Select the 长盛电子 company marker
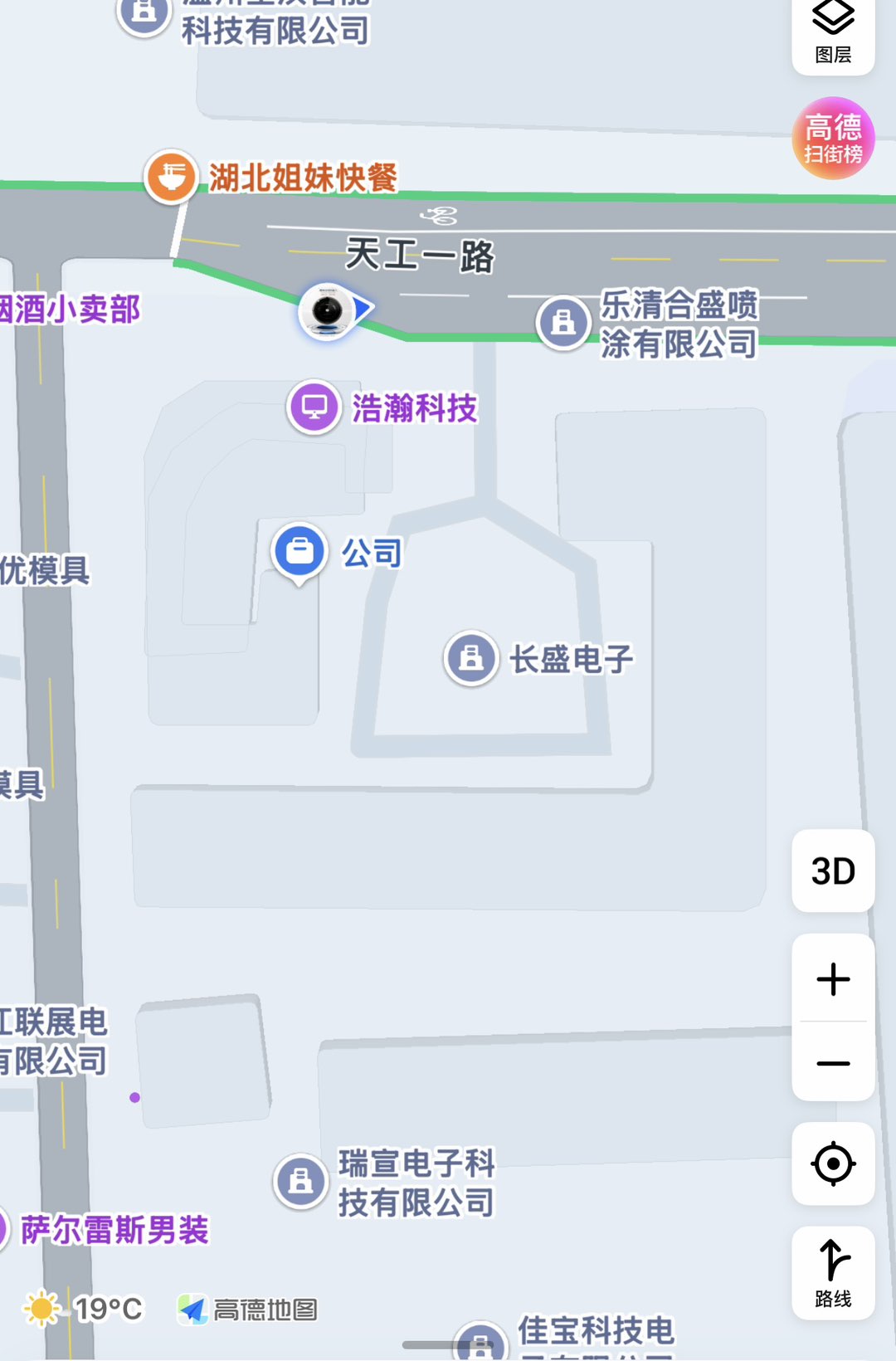 click(x=471, y=659)
